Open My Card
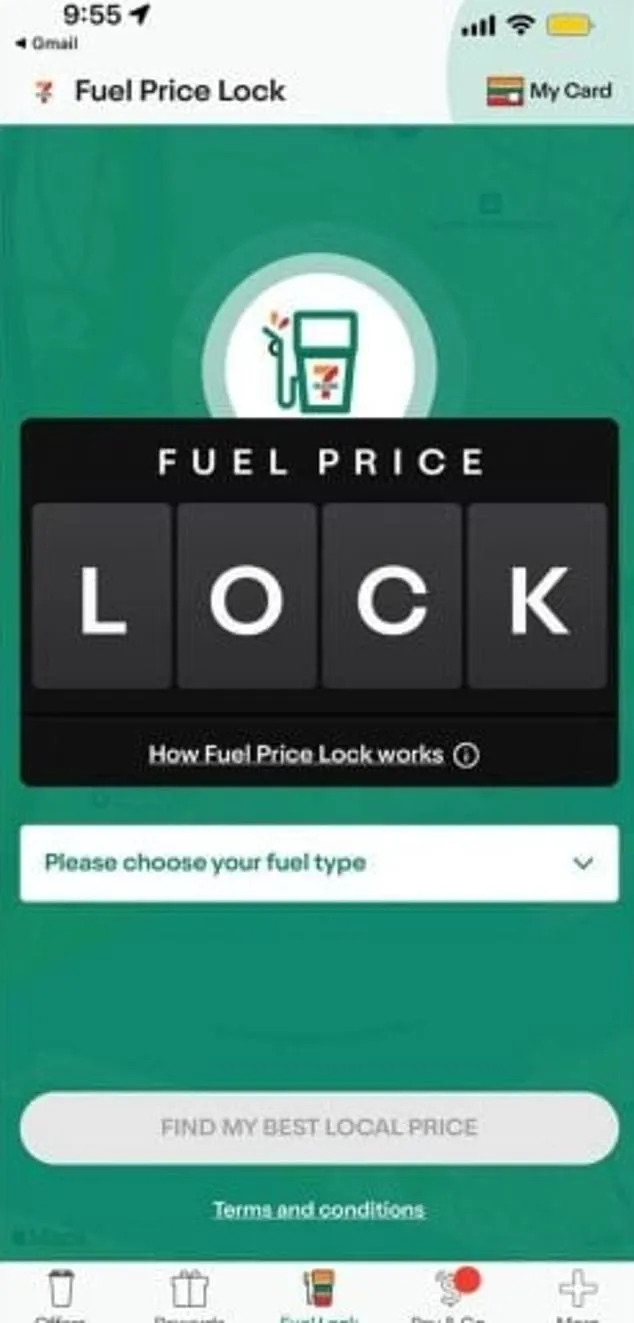The width and height of the screenshot is (634, 1323). (x=548, y=91)
